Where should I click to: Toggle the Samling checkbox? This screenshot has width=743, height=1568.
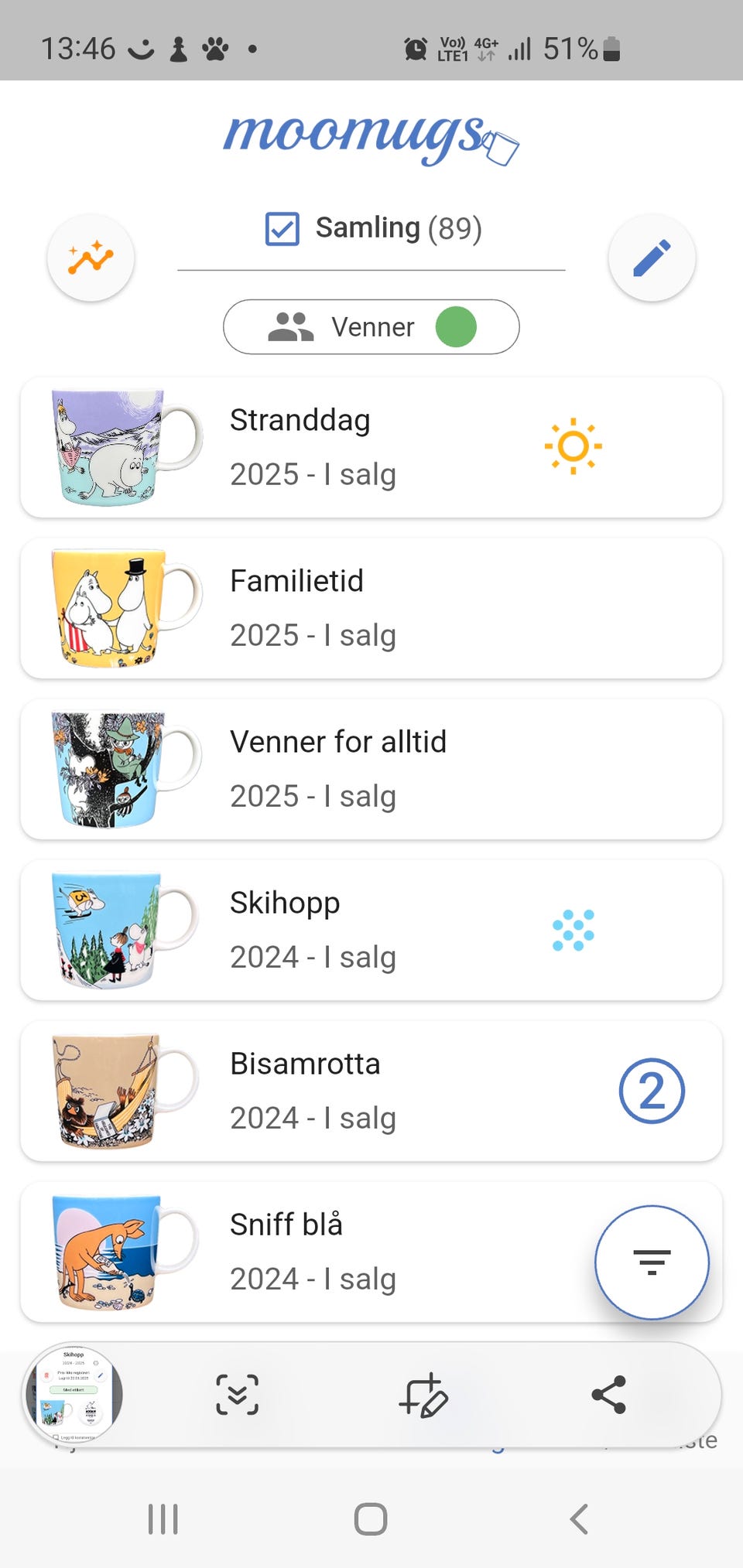tap(282, 229)
